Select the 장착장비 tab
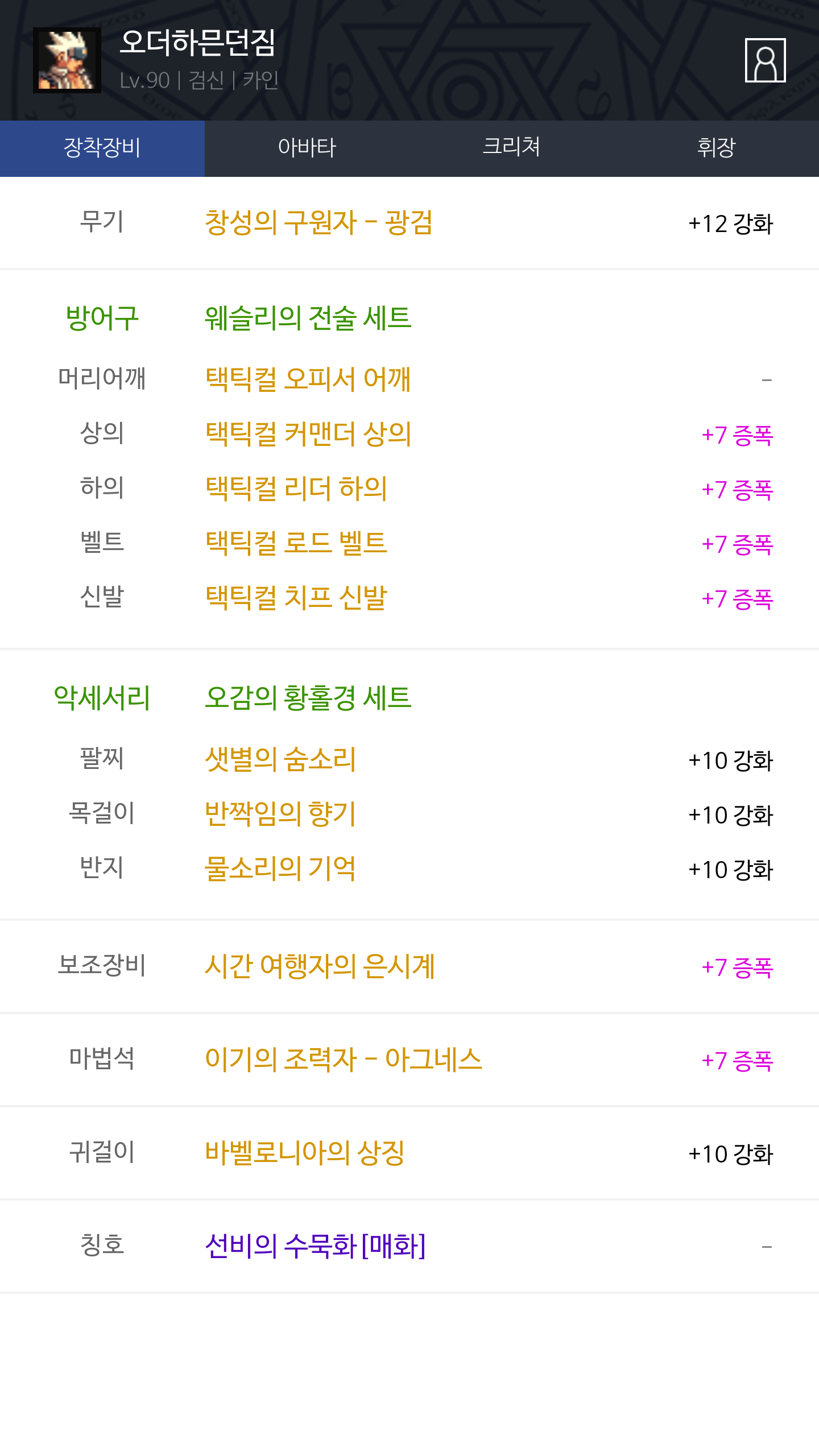 pyautogui.click(x=102, y=148)
